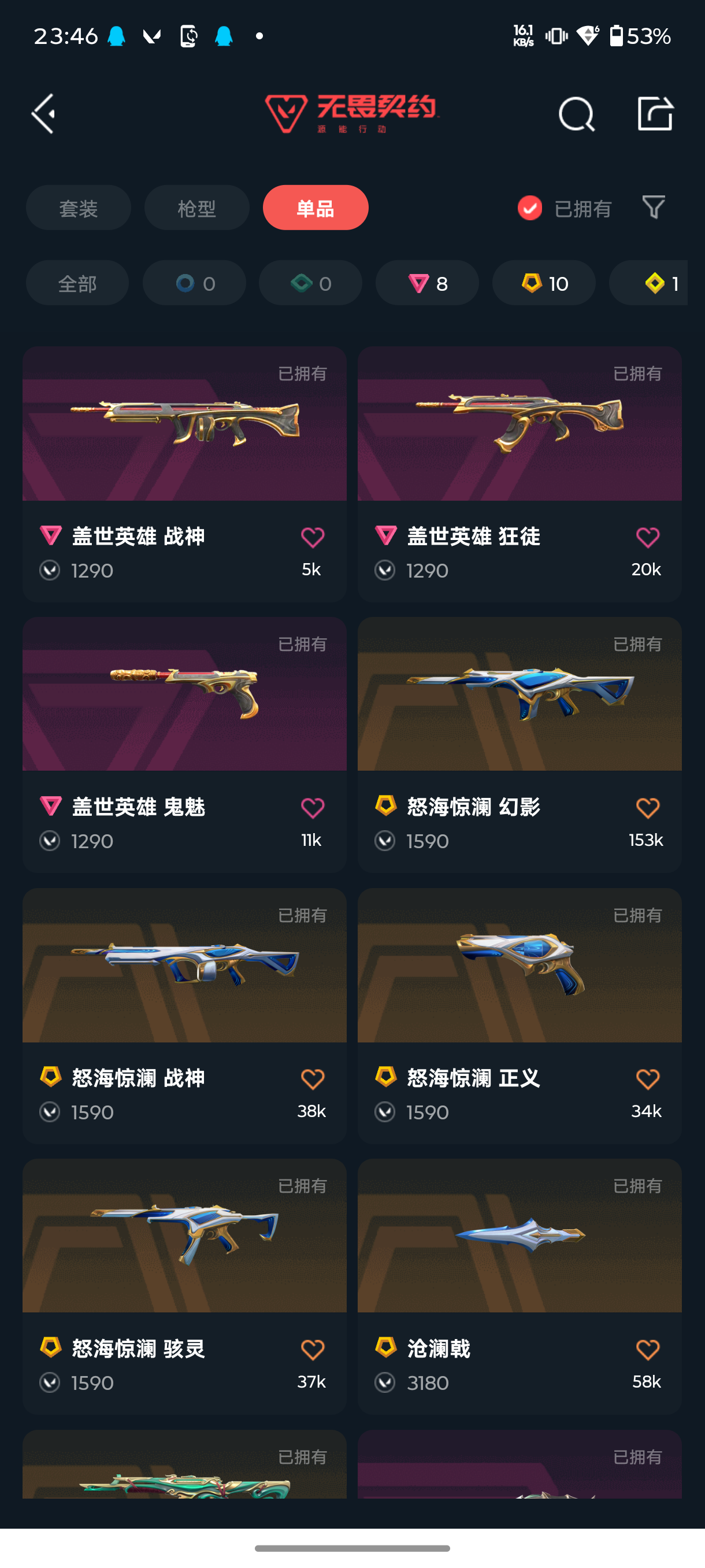This screenshot has height=1568, width=705.
Task: Open the 怒海惊澜 战神 skin card
Action: tap(184, 1016)
